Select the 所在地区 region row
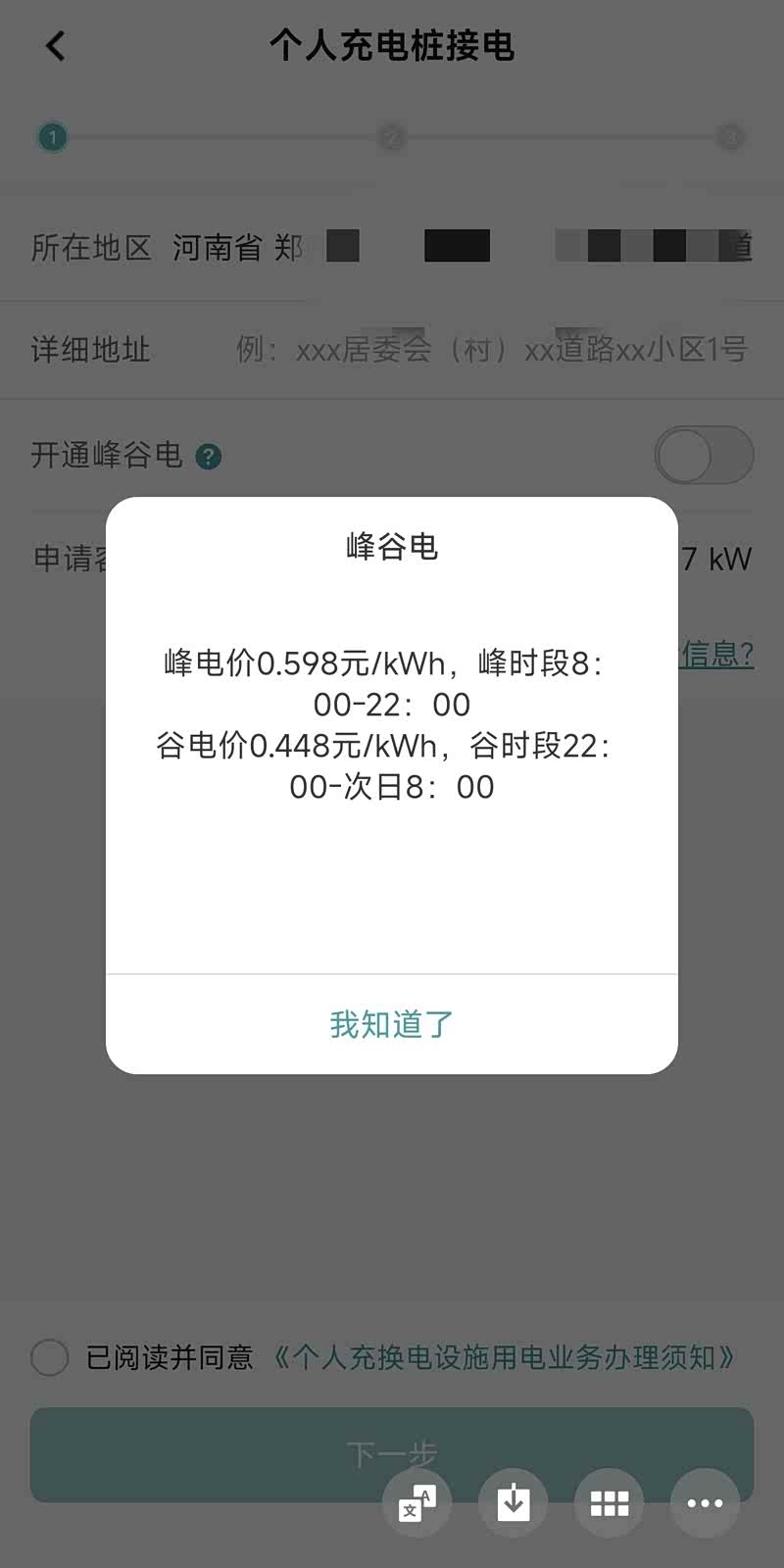The width and height of the screenshot is (784, 1568). tap(392, 247)
